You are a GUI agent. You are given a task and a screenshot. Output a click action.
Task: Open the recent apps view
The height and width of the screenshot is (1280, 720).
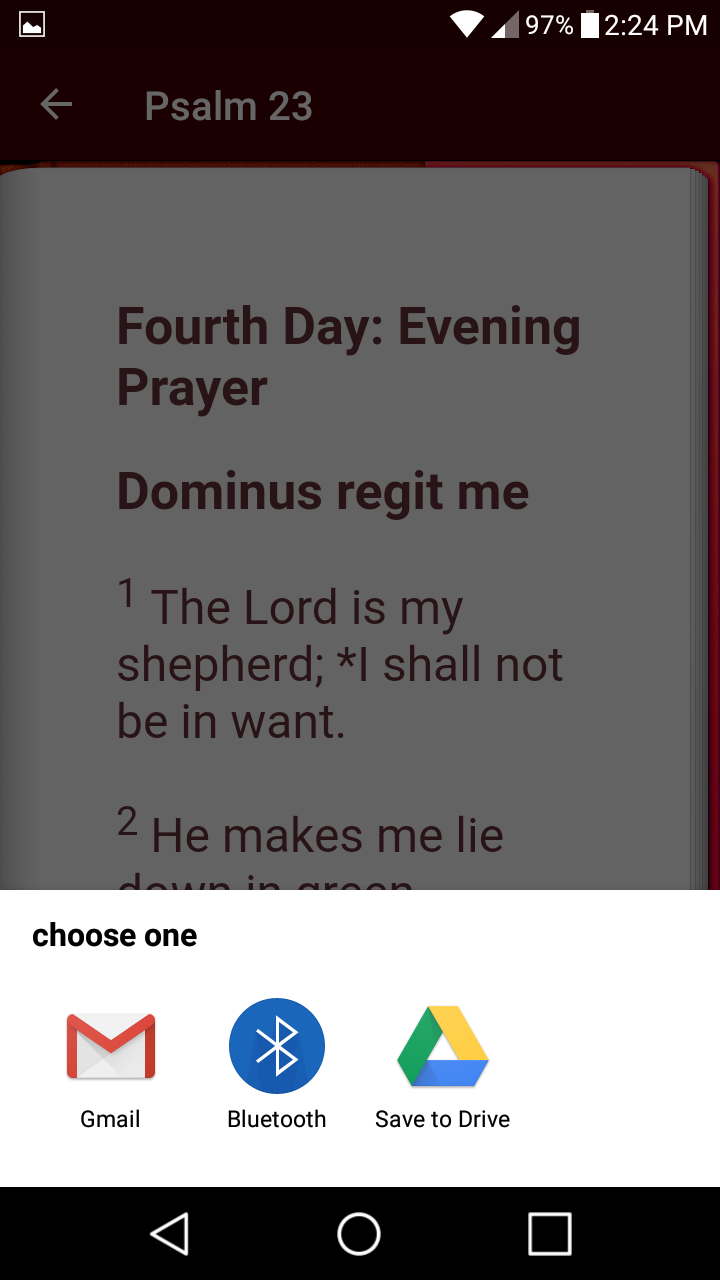(550, 1233)
